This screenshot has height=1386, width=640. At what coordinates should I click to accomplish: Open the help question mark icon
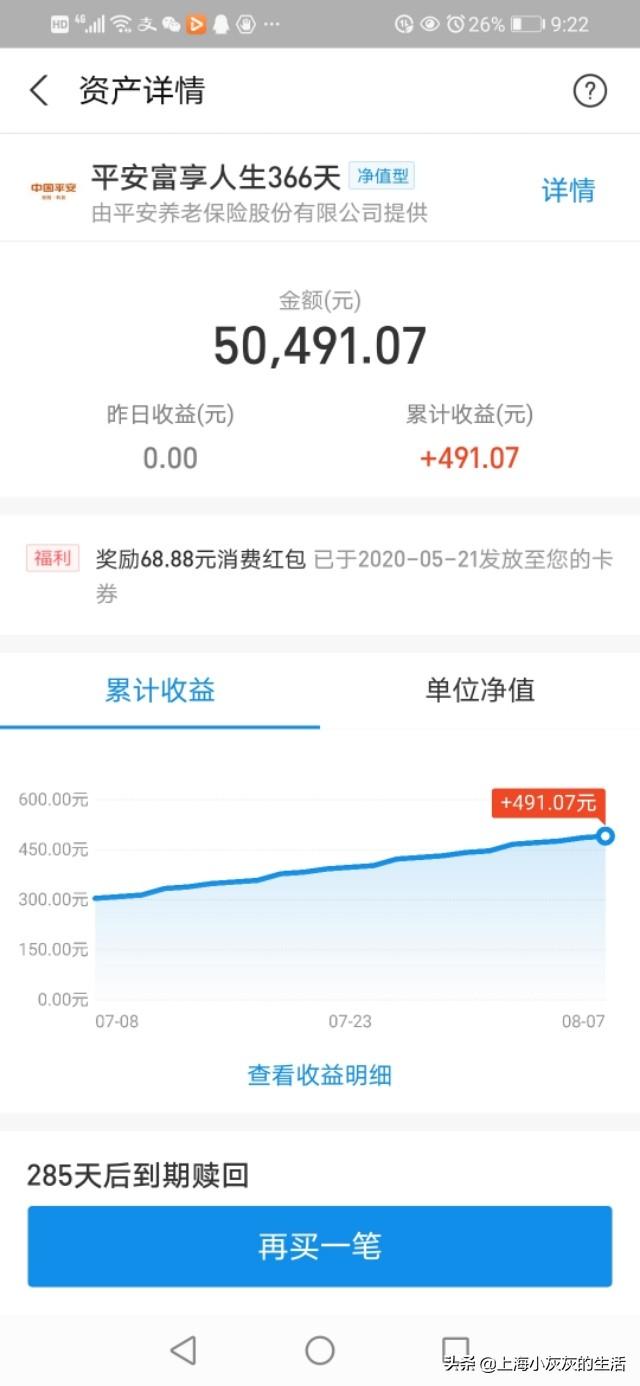pyautogui.click(x=590, y=91)
